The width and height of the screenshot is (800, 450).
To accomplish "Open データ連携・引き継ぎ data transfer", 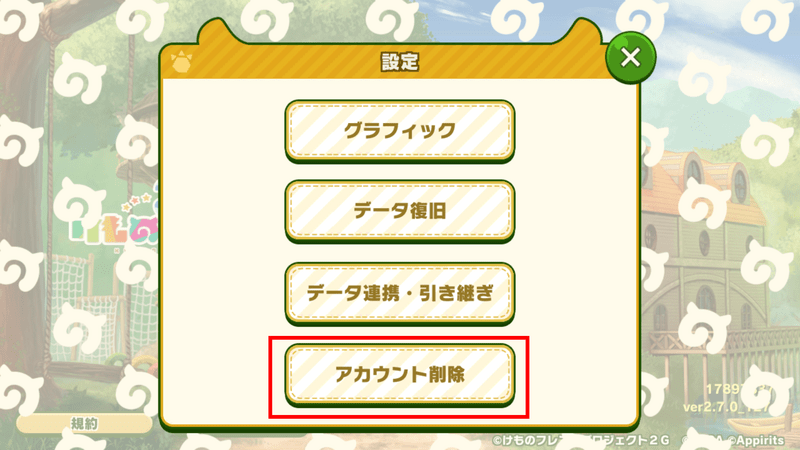I will [400, 294].
